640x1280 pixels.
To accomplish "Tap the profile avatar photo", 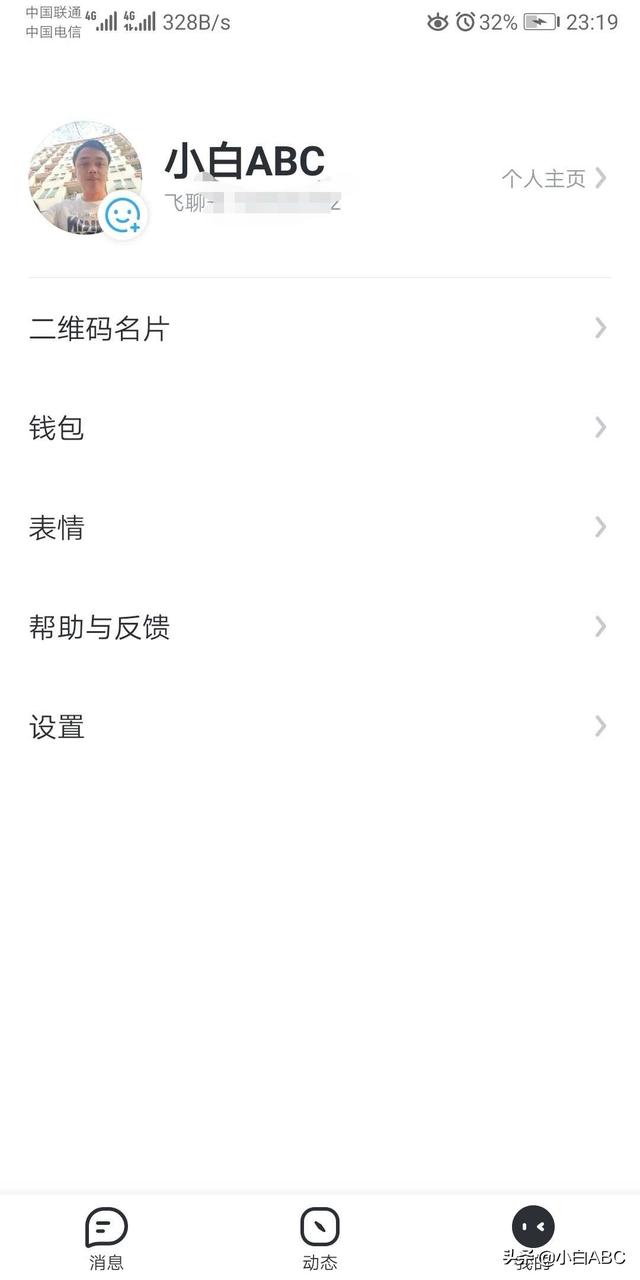I will 84,178.
